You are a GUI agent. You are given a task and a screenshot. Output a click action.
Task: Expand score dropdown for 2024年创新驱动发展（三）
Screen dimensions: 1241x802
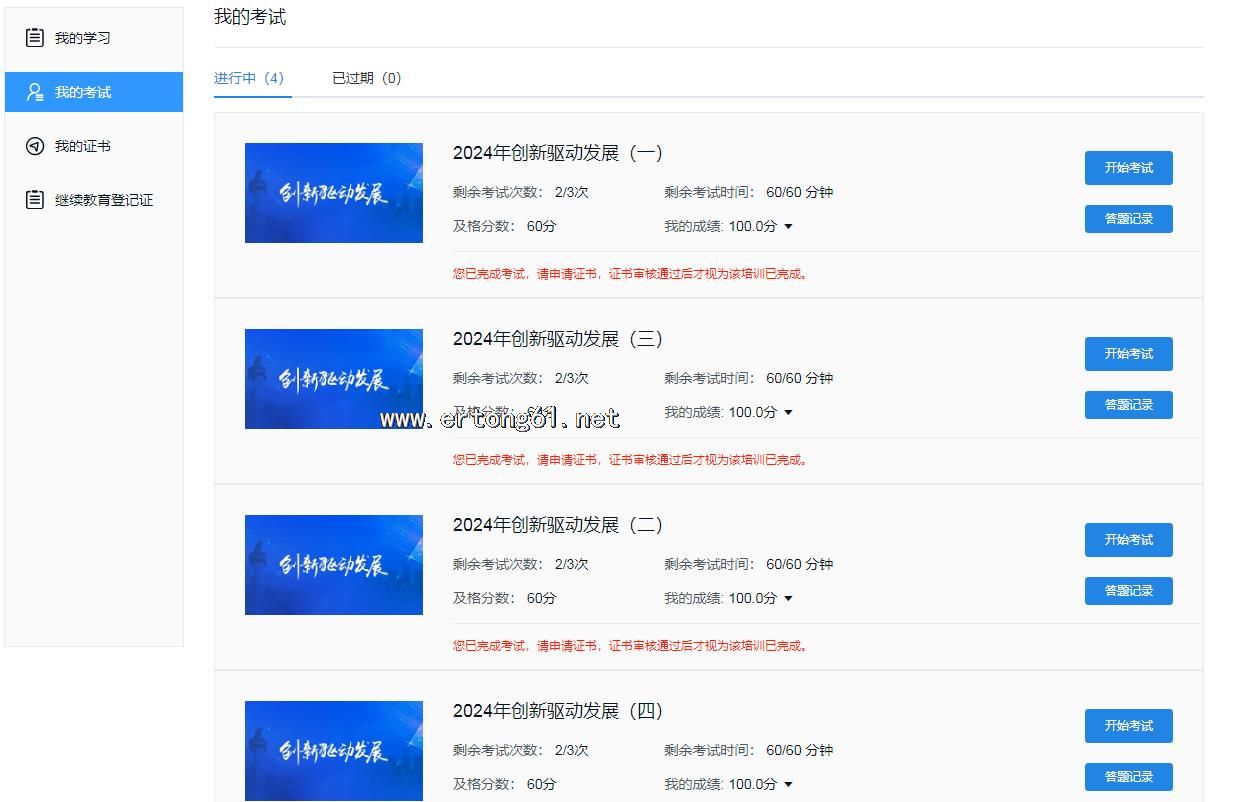pos(788,413)
